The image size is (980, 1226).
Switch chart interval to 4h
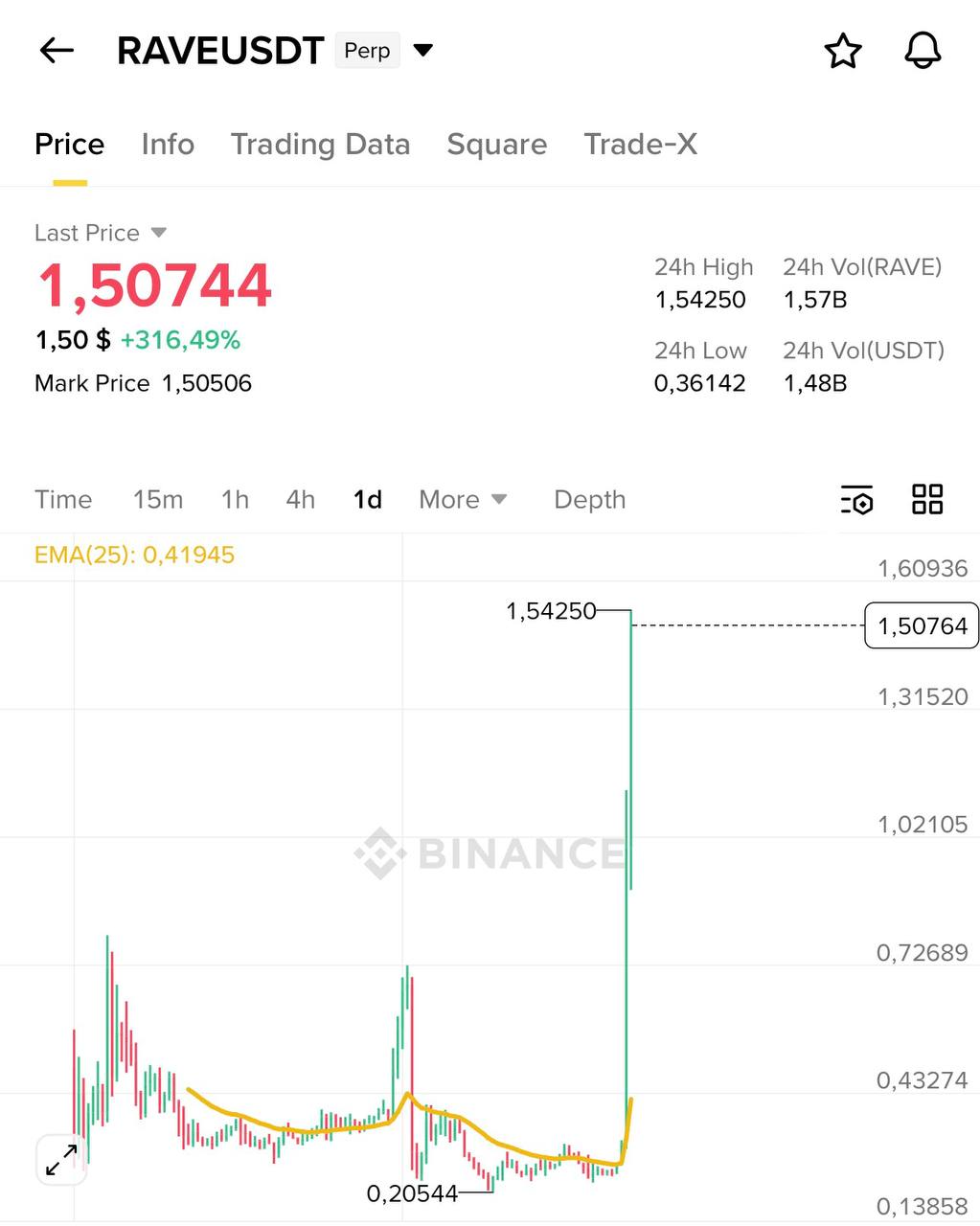(300, 500)
